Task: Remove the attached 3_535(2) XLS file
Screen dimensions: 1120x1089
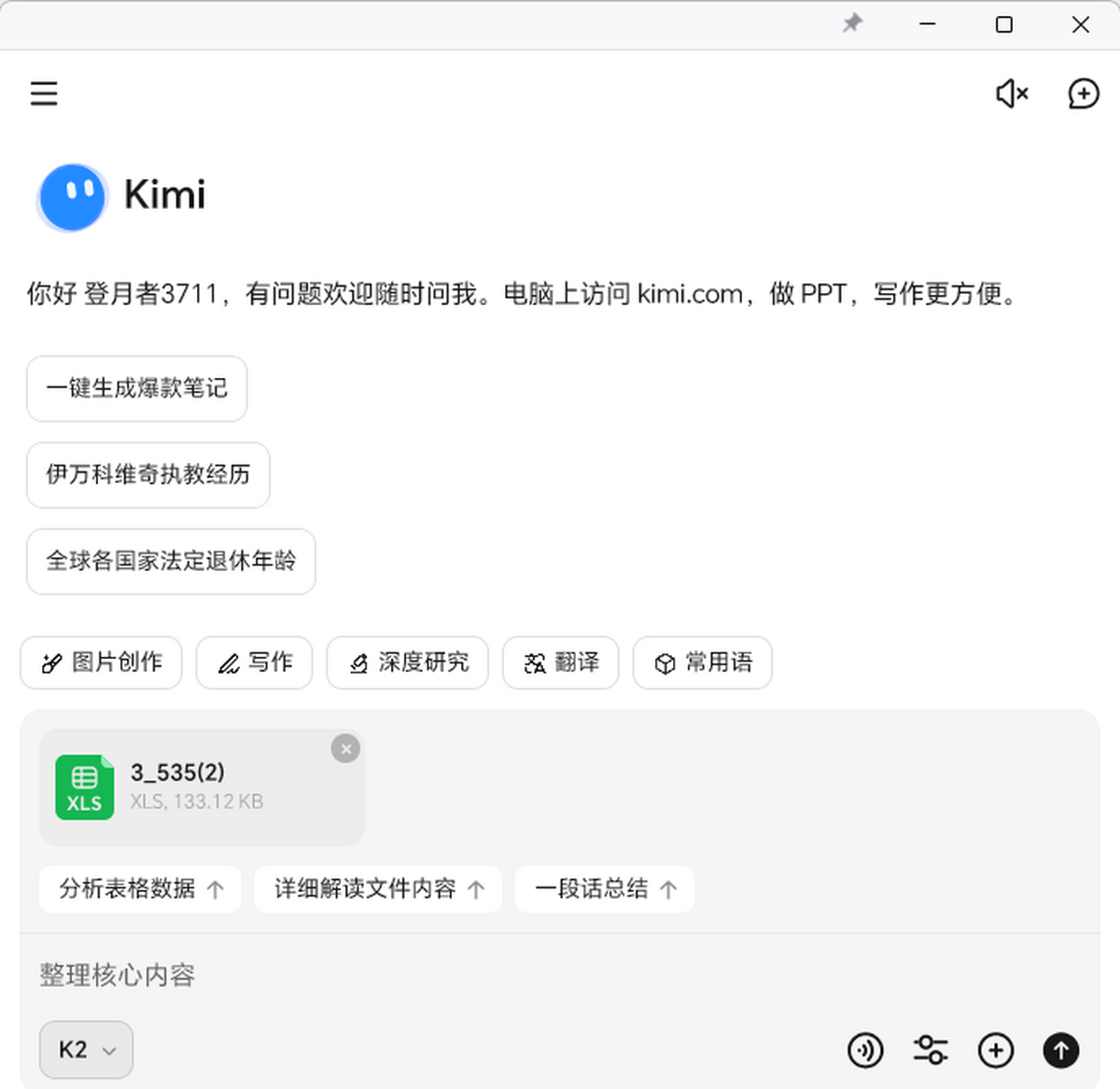Action: [345, 748]
